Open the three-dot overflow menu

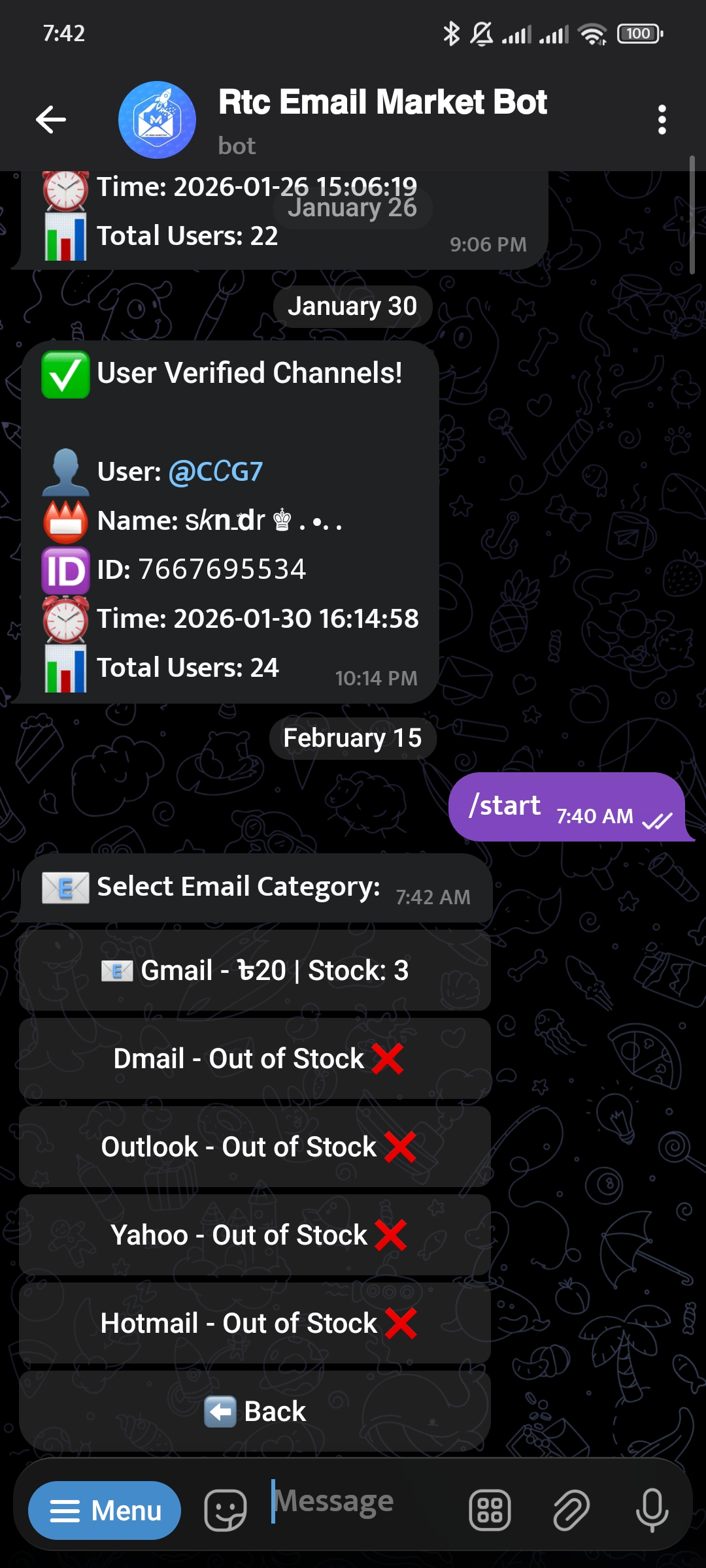click(x=662, y=120)
